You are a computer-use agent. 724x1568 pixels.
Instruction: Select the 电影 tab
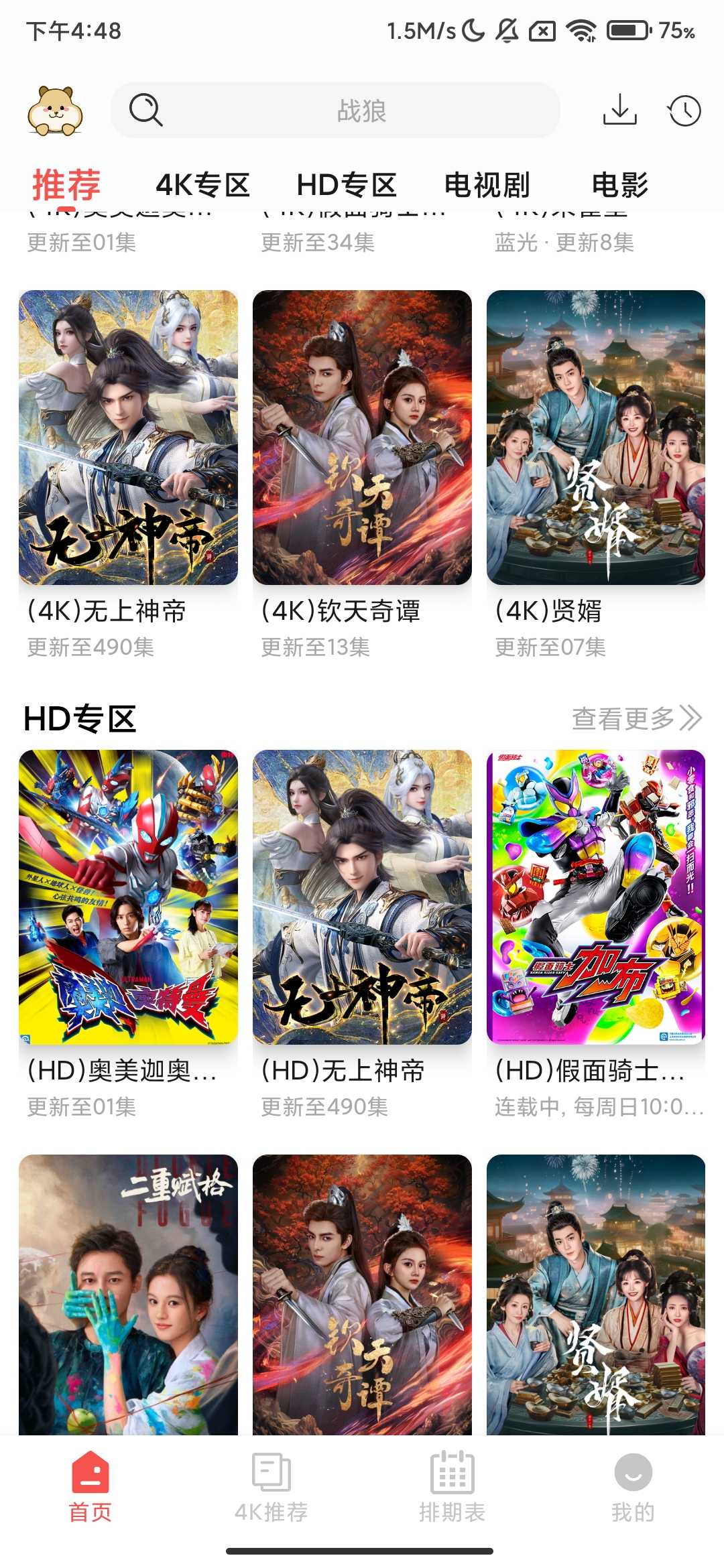coord(620,185)
